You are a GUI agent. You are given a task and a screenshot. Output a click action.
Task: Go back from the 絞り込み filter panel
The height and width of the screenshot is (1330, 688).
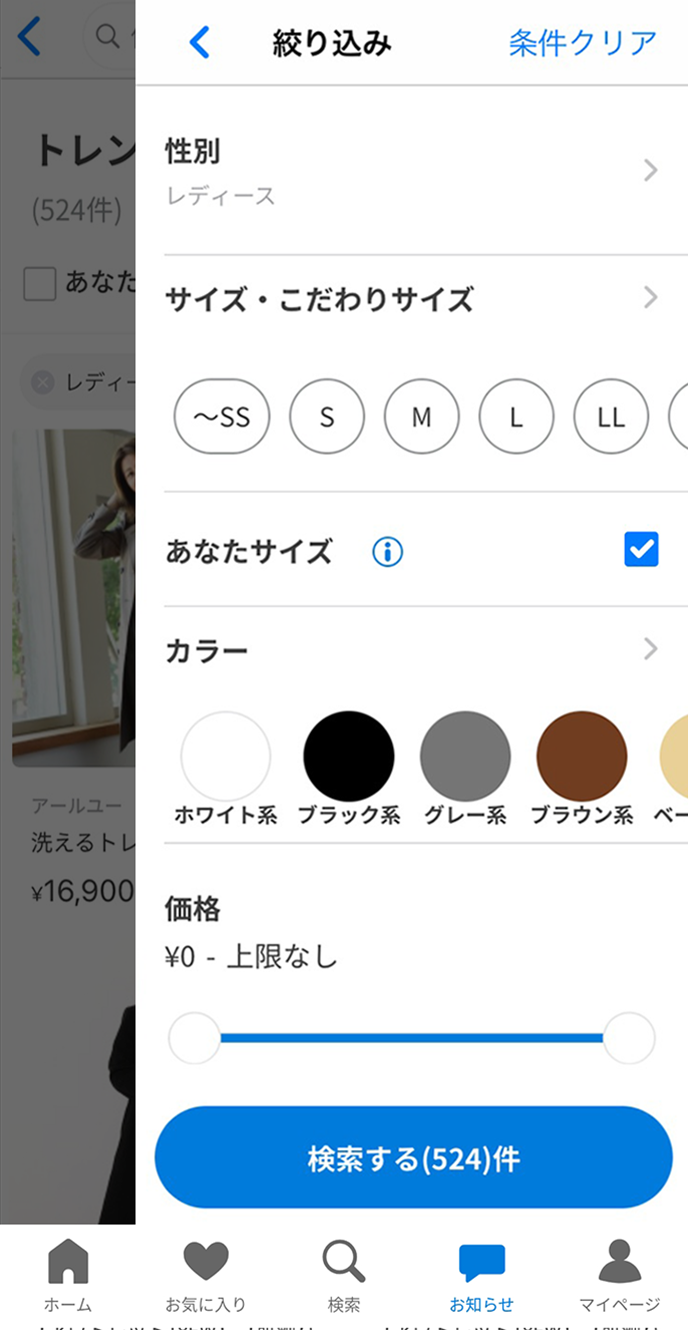(200, 42)
